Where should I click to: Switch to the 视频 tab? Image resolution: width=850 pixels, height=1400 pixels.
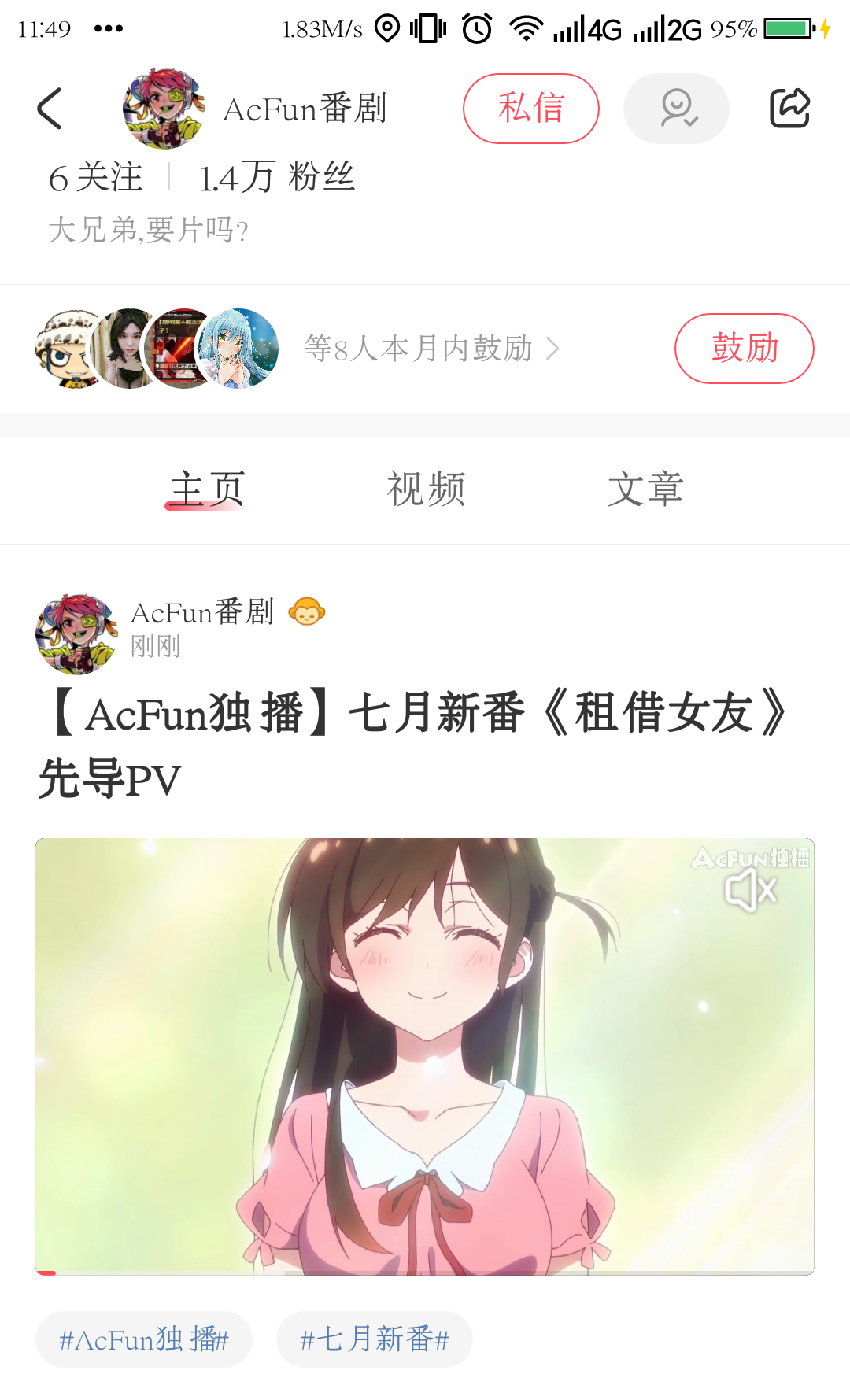point(426,489)
